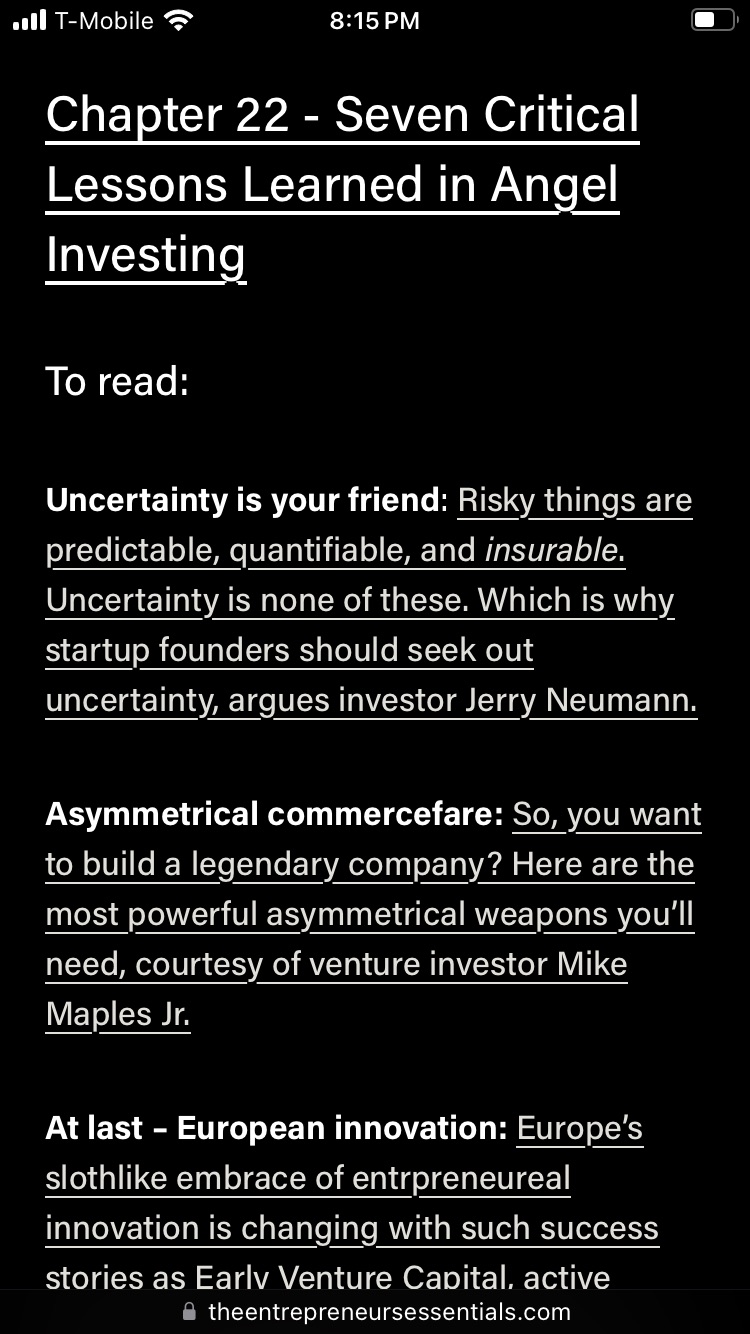Follow the Mike Maples Jr. asymmetrical weapons link

[x=370, y=914]
